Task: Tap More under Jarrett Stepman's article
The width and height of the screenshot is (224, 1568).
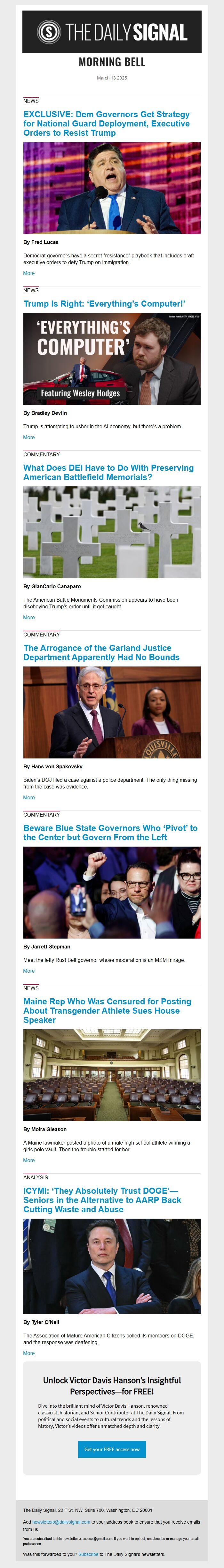Action: coord(29,971)
